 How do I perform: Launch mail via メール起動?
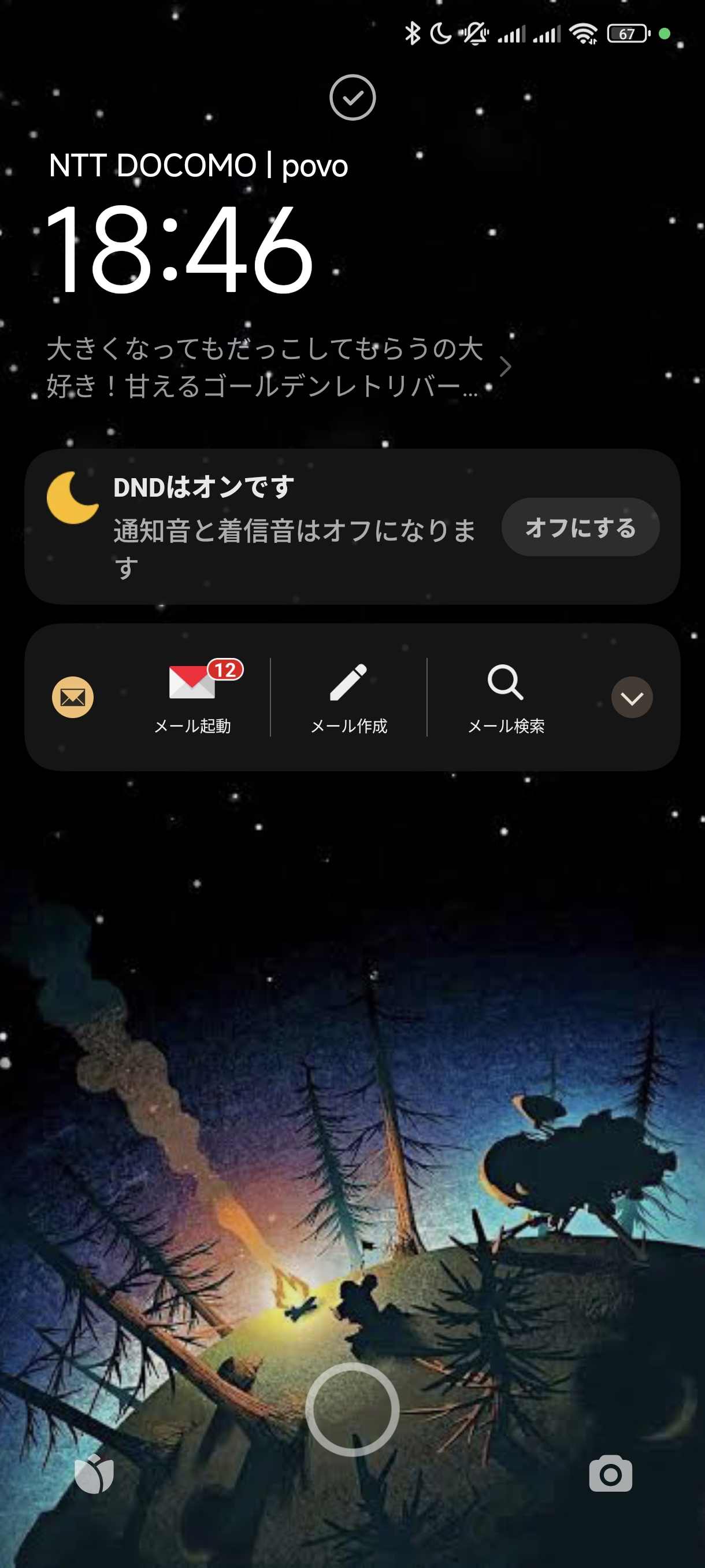pyautogui.click(x=193, y=697)
